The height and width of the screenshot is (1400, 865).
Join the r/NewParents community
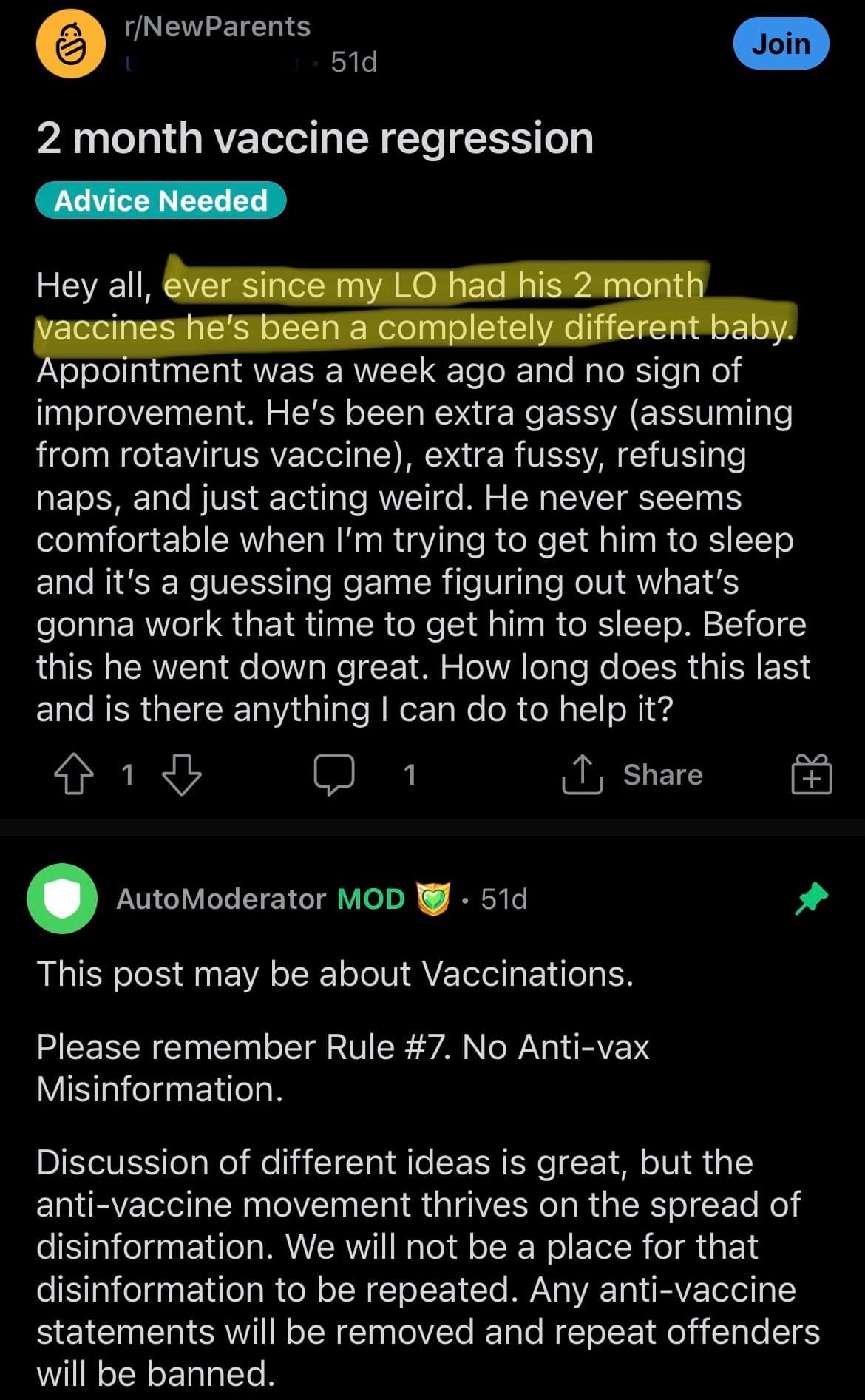point(781,44)
